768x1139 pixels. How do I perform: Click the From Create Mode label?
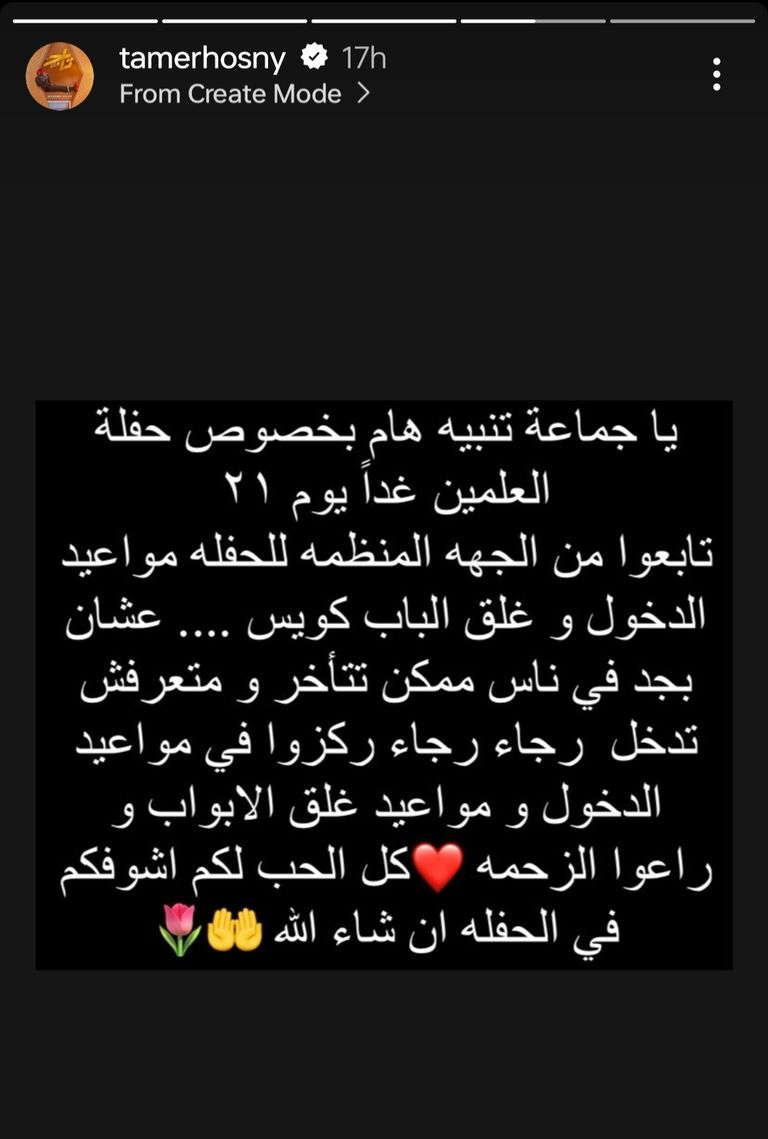pos(230,94)
